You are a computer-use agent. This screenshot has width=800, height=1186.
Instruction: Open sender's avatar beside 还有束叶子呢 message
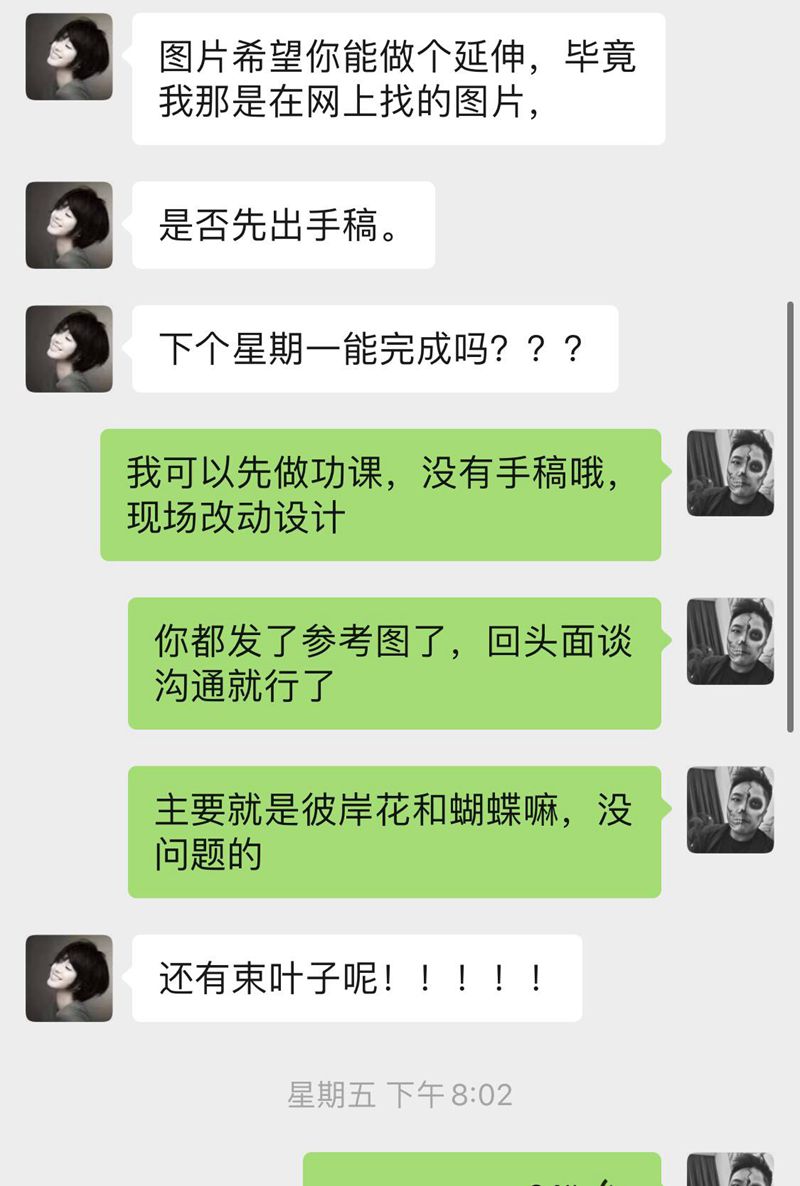[69, 978]
